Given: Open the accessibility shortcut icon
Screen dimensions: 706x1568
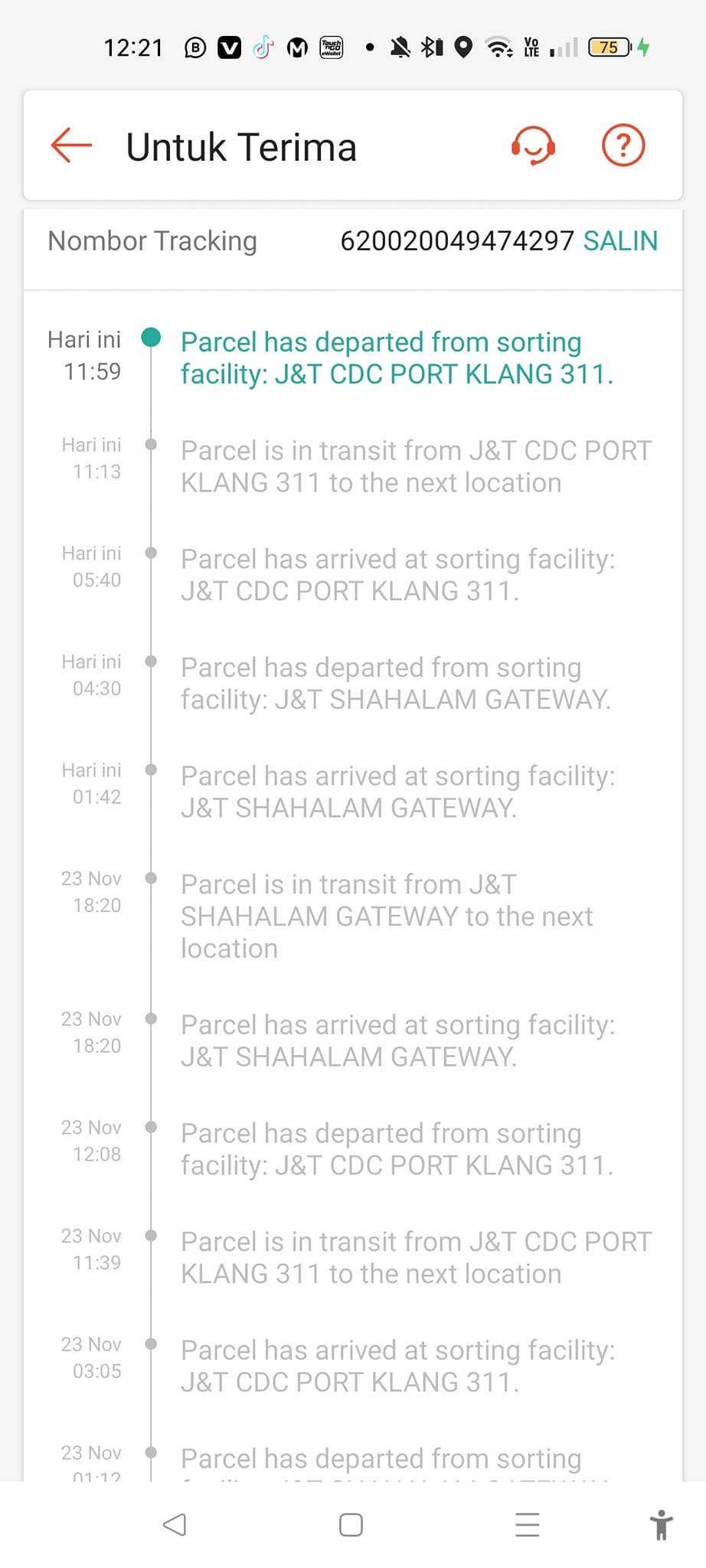Looking at the screenshot, I should point(661,1524).
